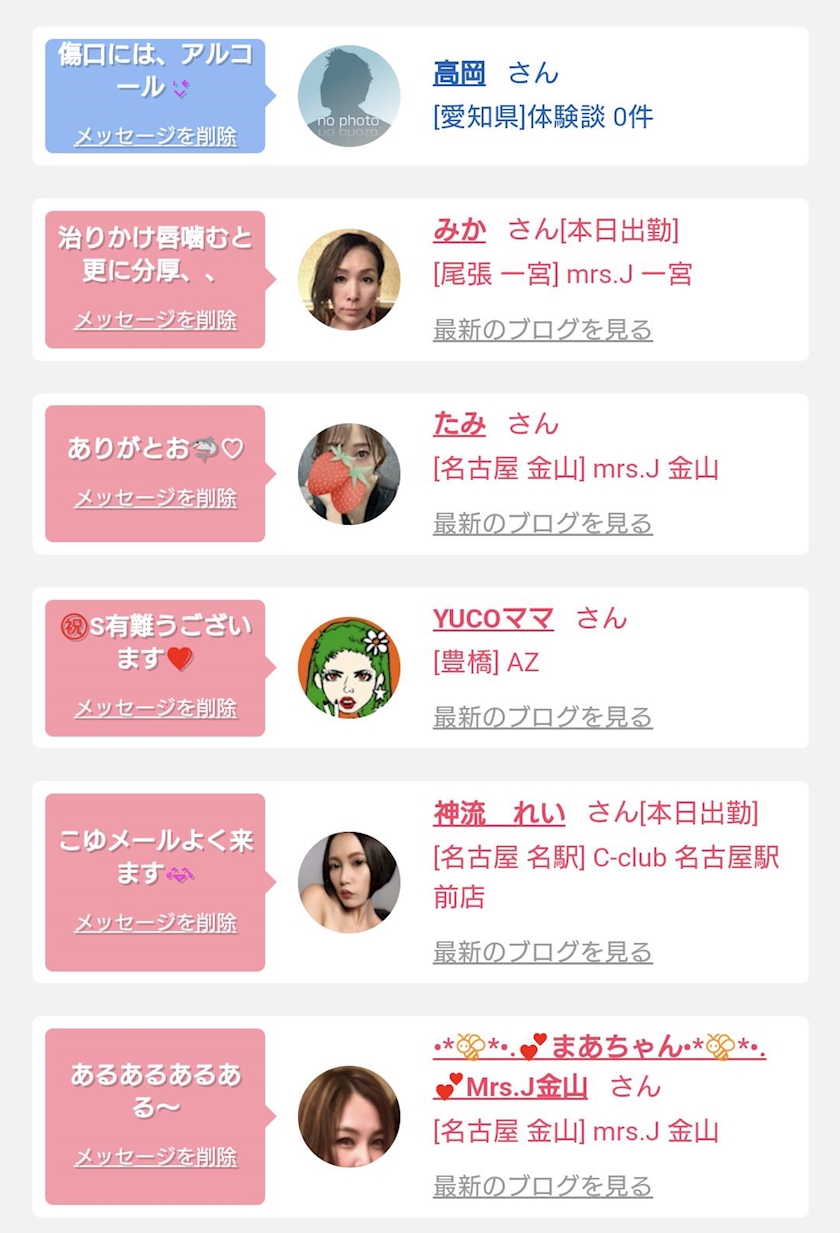Tap たみ's strawberry profile photo
The image size is (840, 1233).
[349, 474]
